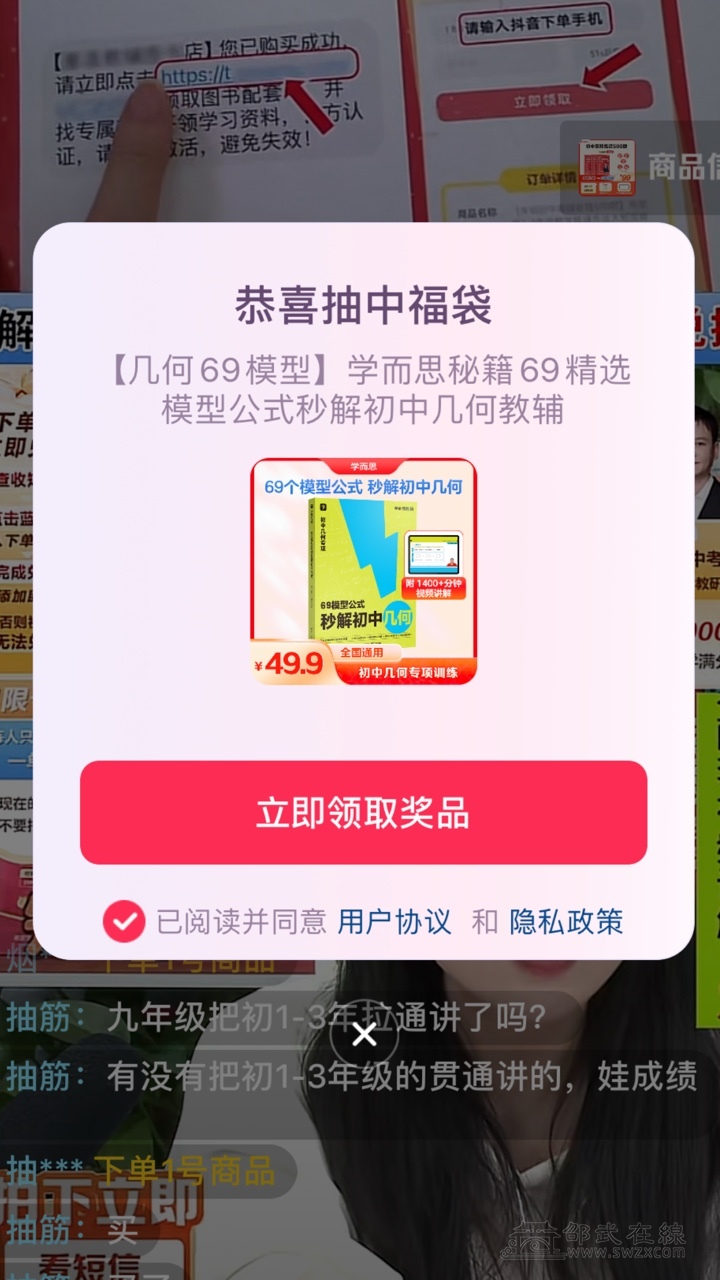Open the 几何69模型 prize book image
Image resolution: width=720 pixels, height=1280 pixels.
pyautogui.click(x=363, y=572)
